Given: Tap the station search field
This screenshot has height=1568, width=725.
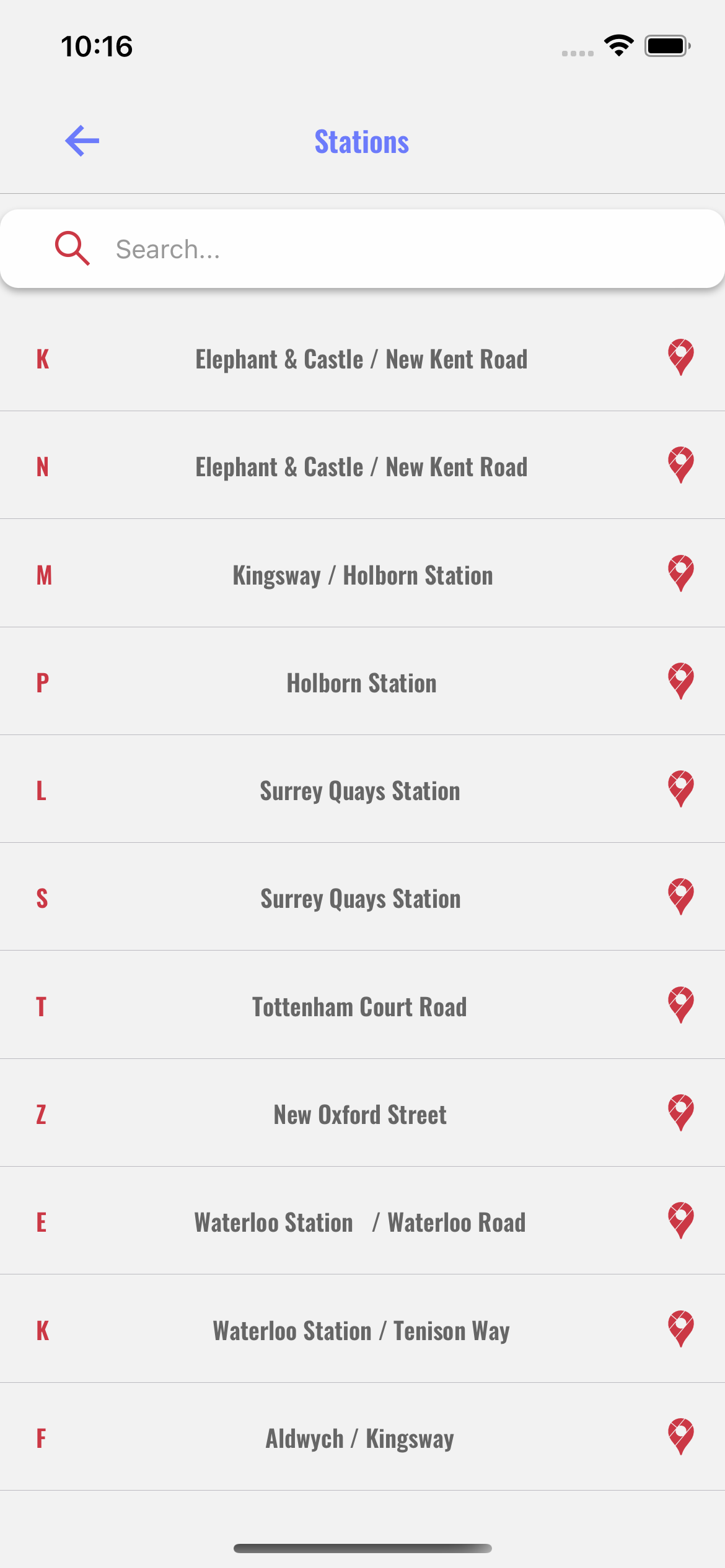Looking at the screenshot, I should click(x=362, y=249).
